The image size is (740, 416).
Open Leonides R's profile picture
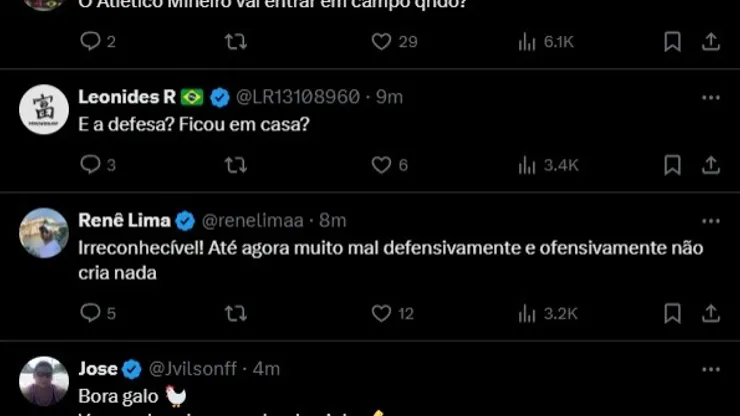(44, 109)
